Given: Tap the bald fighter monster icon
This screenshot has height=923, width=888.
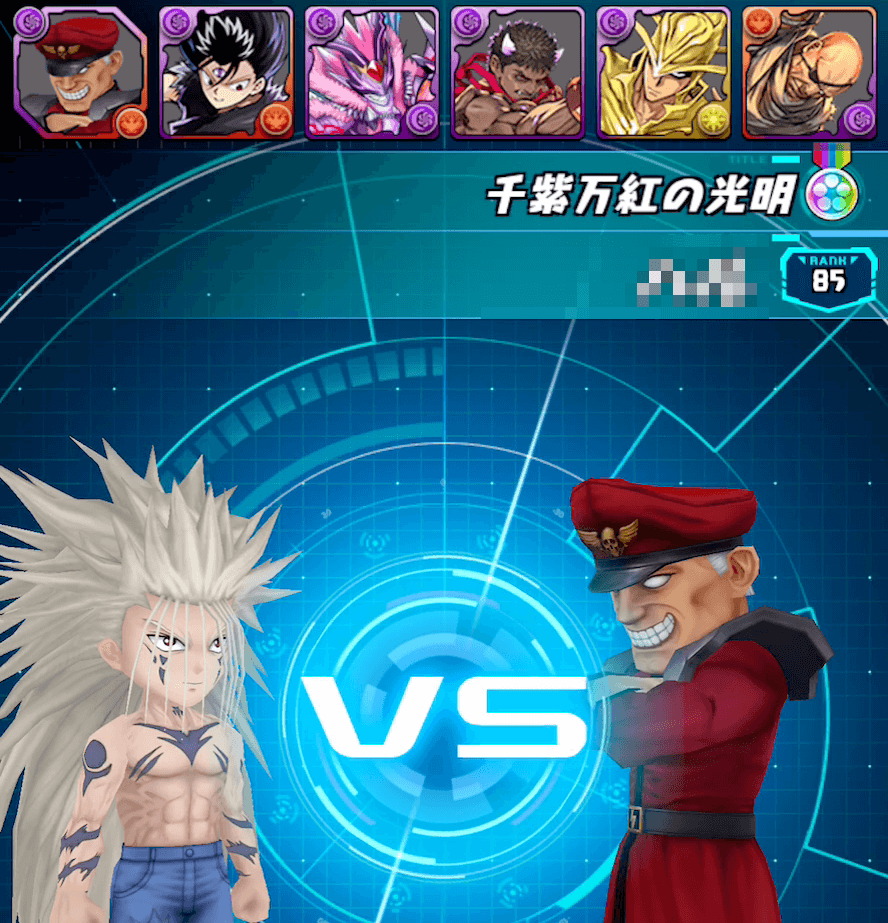Looking at the screenshot, I should click(808, 72).
